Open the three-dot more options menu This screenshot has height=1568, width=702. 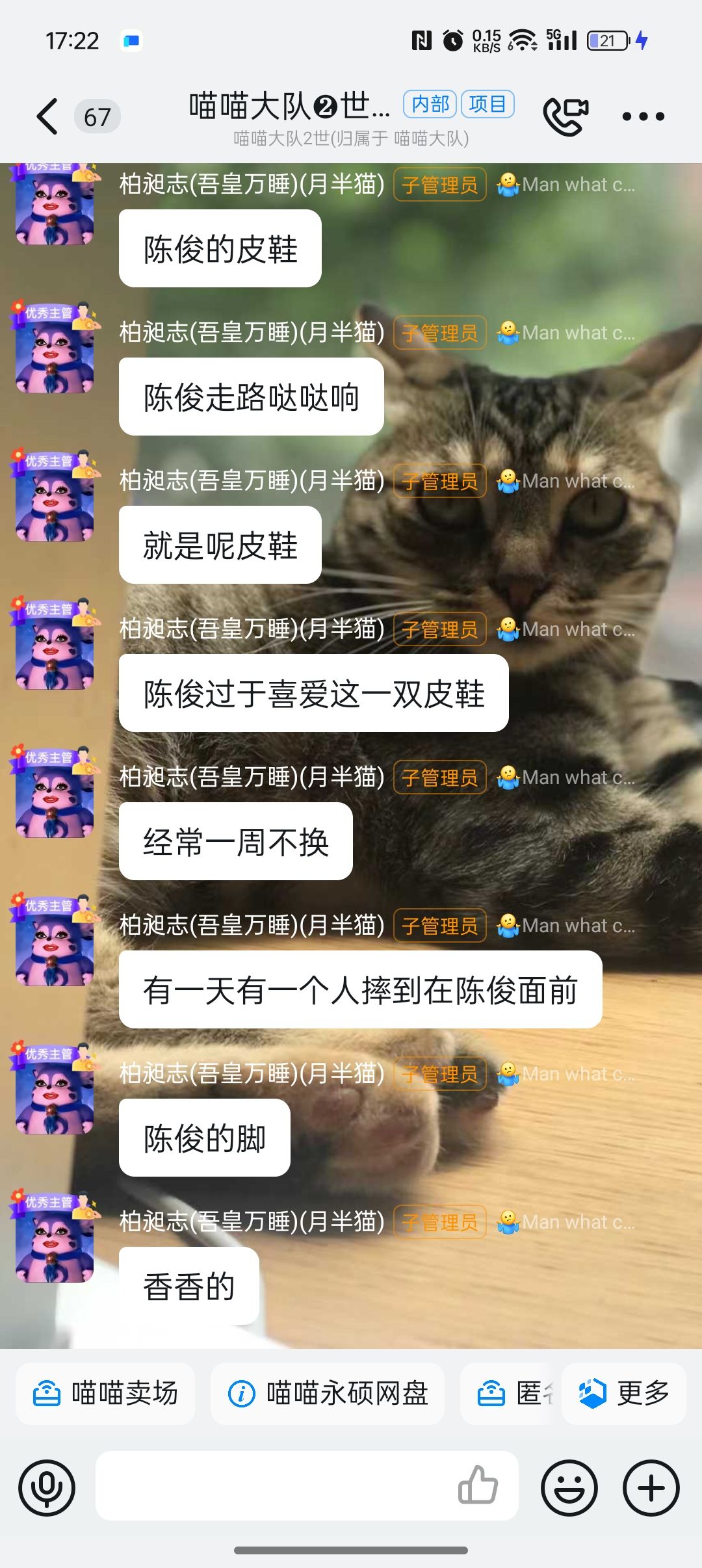tap(643, 117)
